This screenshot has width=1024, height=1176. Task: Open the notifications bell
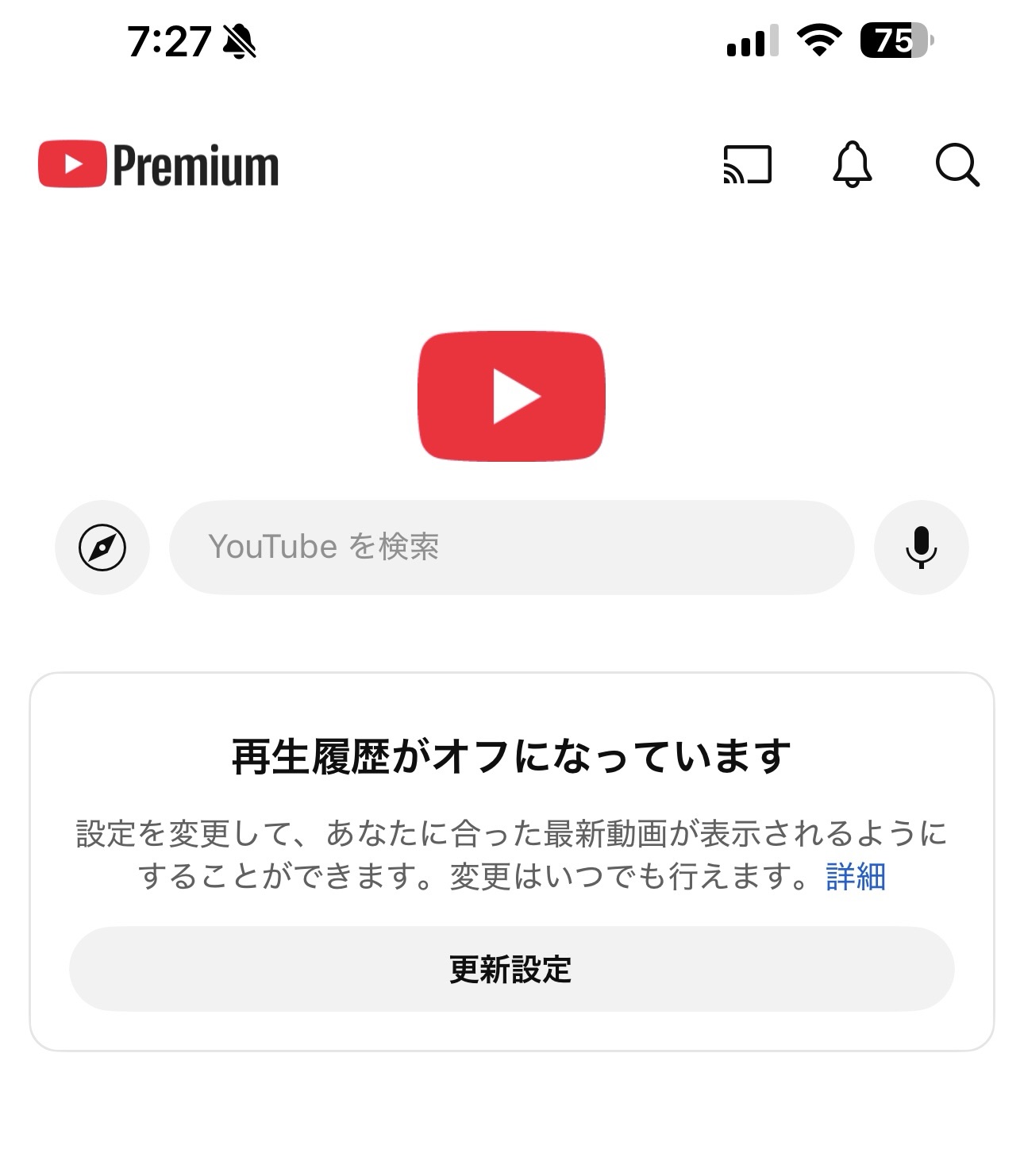coord(852,165)
